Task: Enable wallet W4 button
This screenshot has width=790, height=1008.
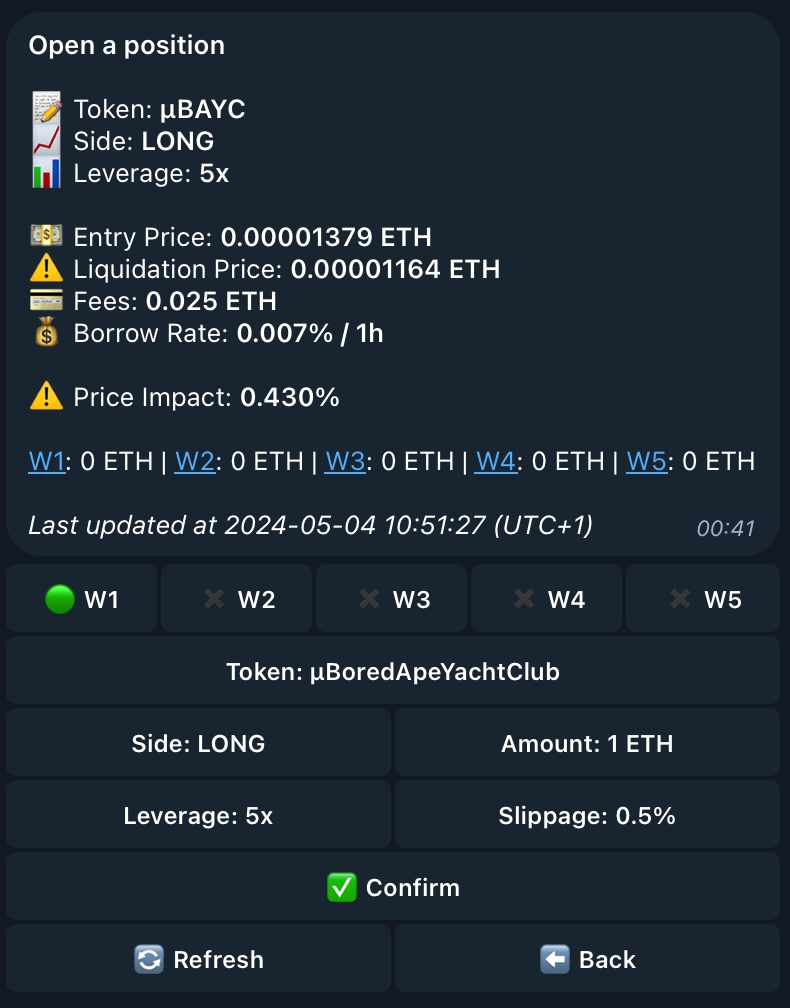Action: tap(547, 599)
